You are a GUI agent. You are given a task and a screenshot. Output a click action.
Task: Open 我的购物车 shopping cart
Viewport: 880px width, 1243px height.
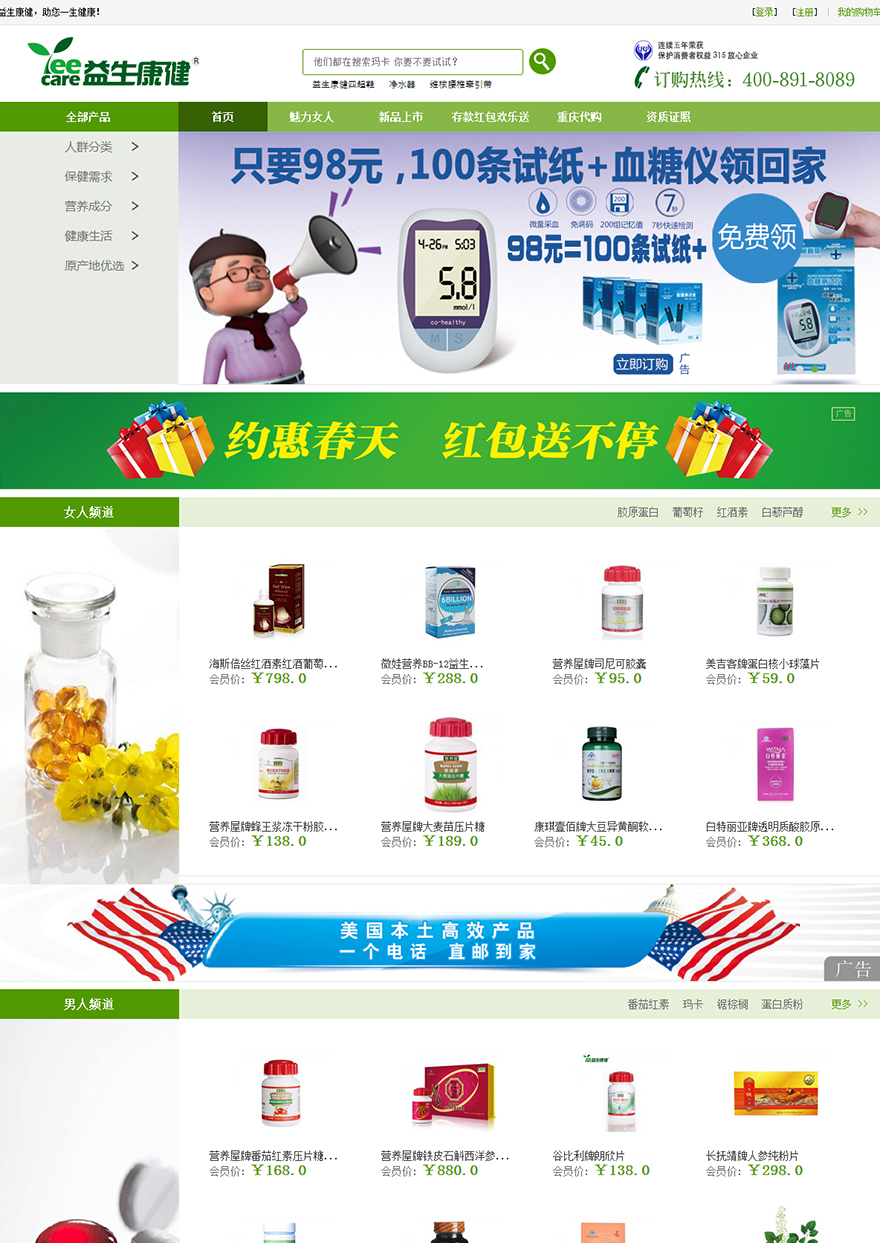(857, 12)
